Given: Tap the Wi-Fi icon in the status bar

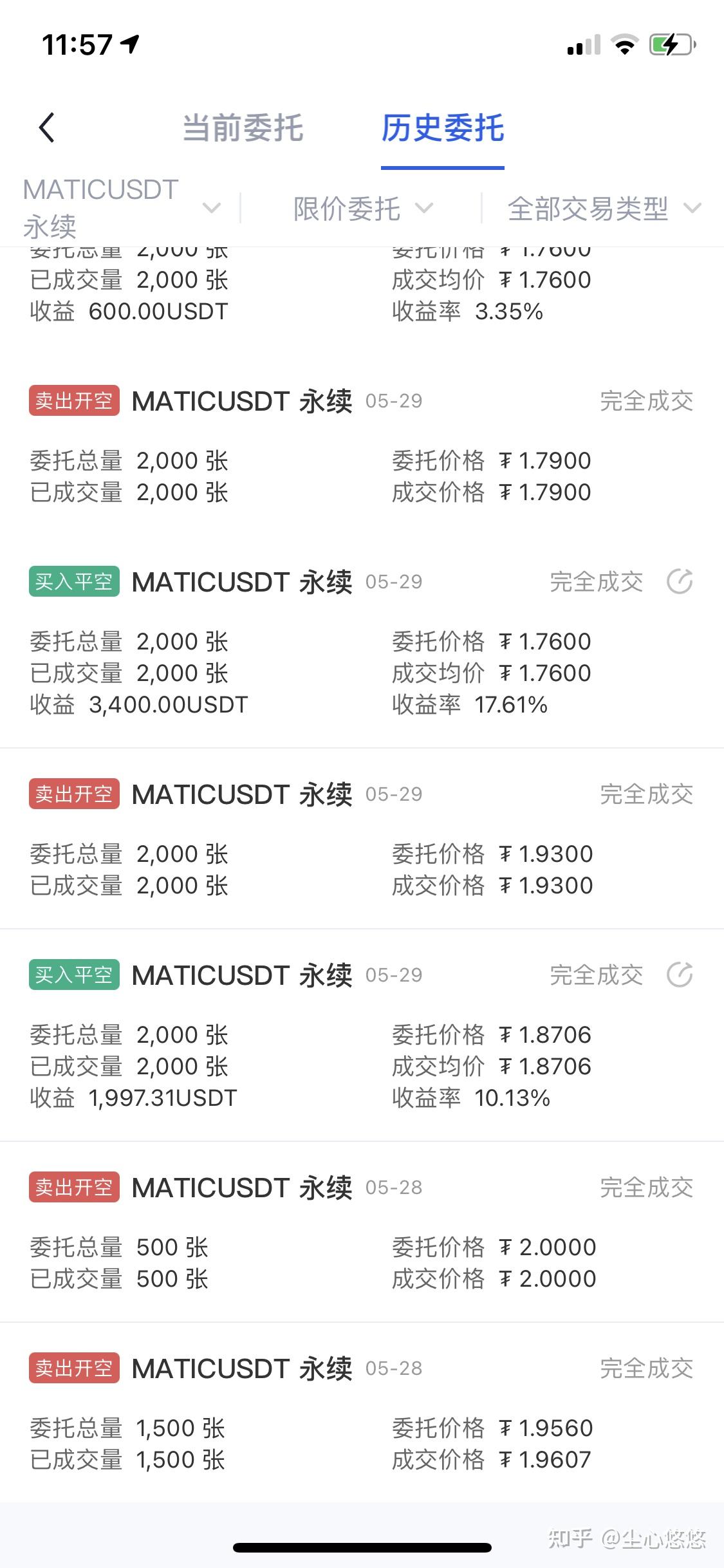Looking at the screenshot, I should point(622,44).
